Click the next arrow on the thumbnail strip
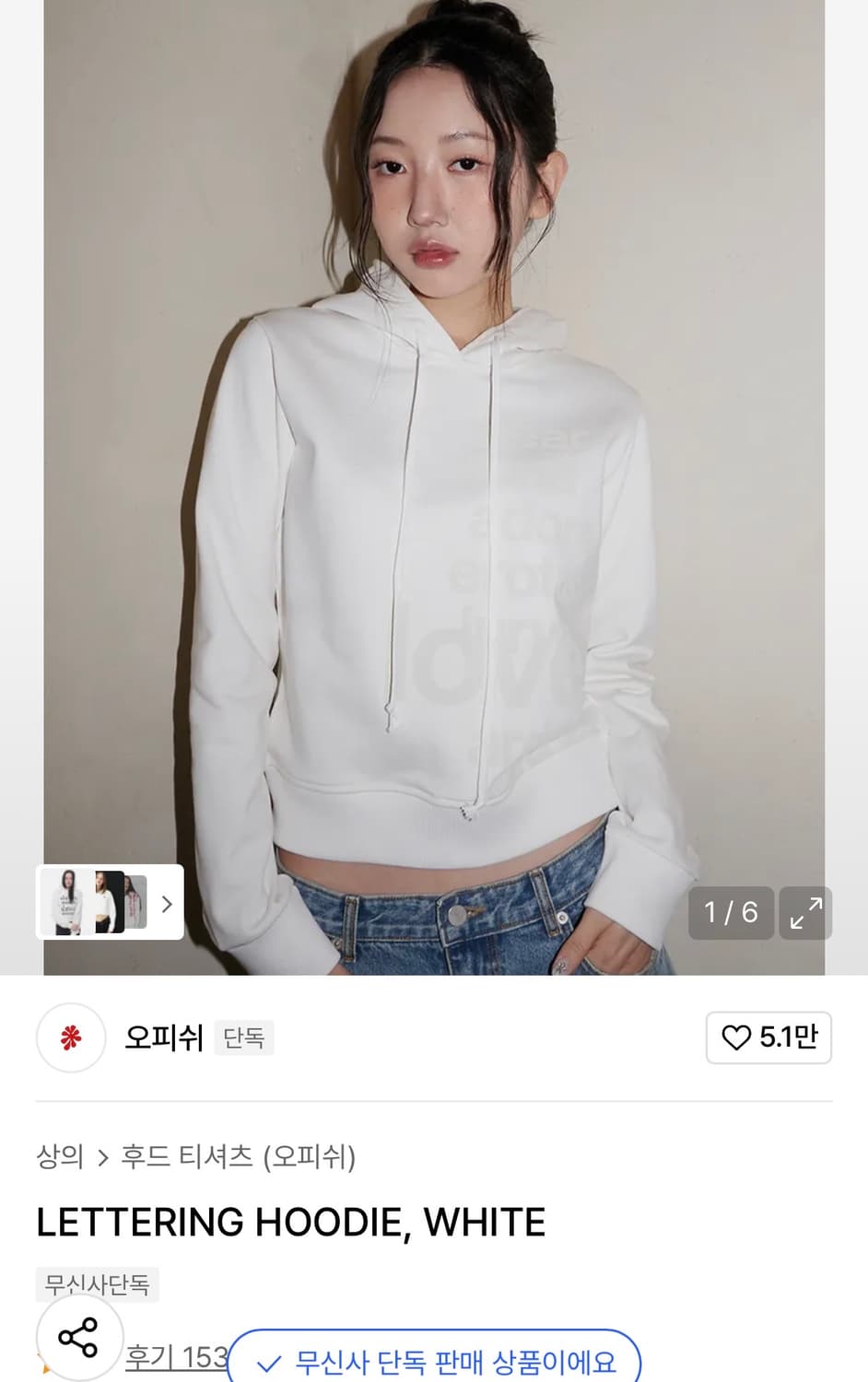Screen dimensions: 868x1382 click(x=166, y=904)
